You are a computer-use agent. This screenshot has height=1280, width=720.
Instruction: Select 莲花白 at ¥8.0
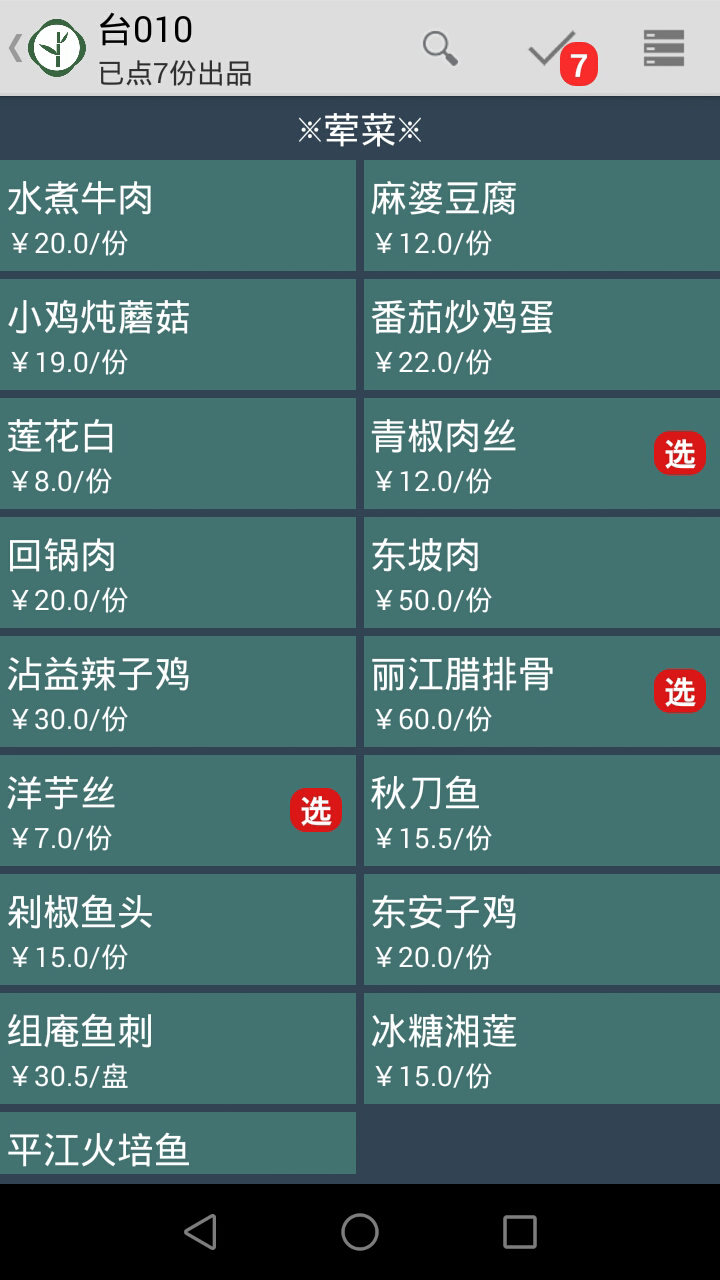point(177,453)
